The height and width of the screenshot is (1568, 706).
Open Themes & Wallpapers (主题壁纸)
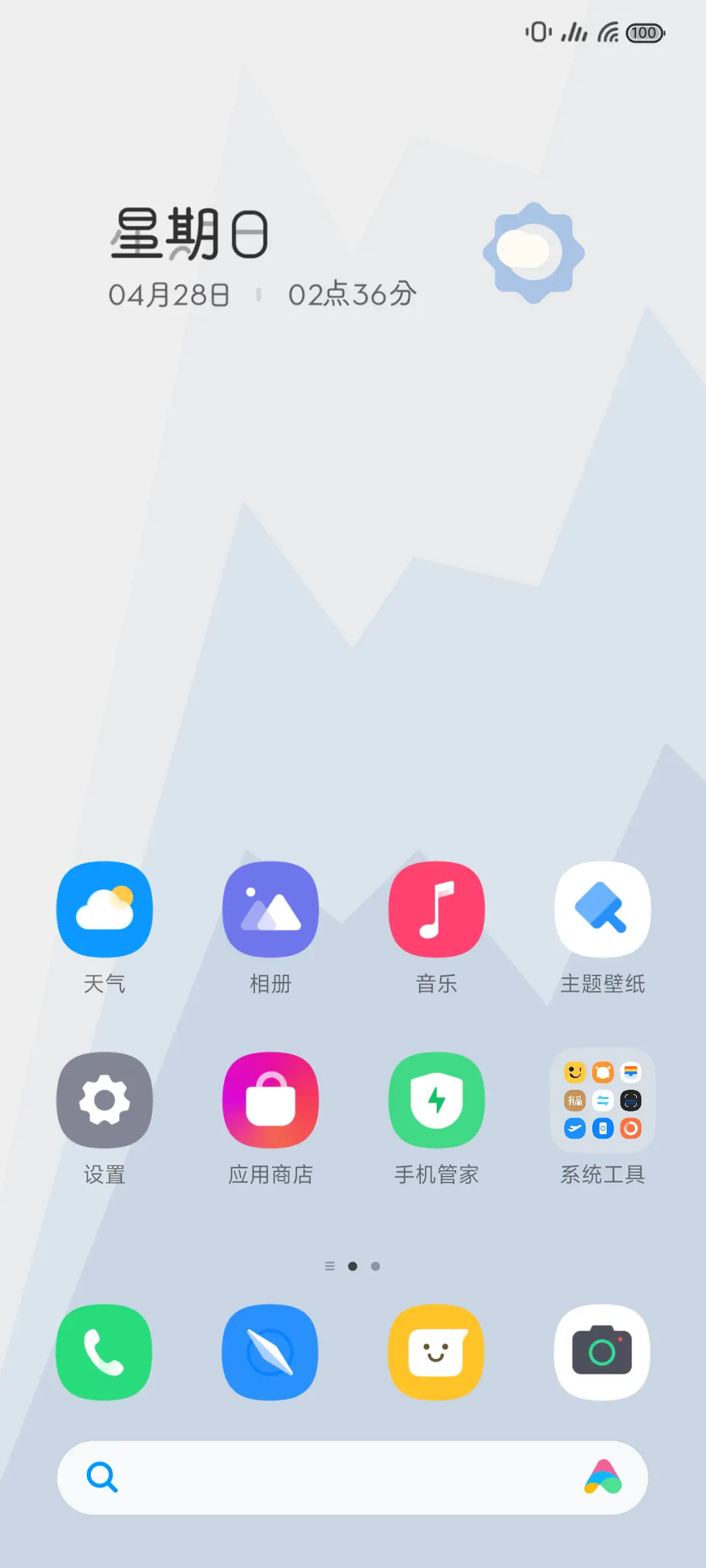pyautogui.click(x=602, y=909)
